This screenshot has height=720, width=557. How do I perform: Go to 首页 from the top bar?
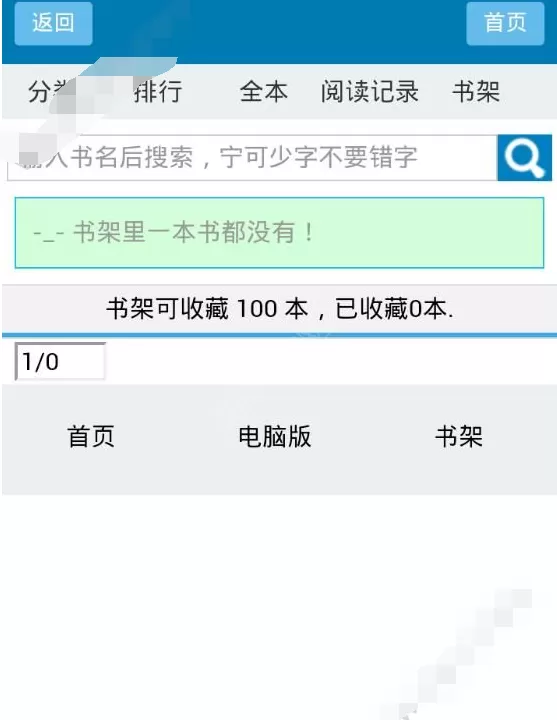tap(505, 23)
